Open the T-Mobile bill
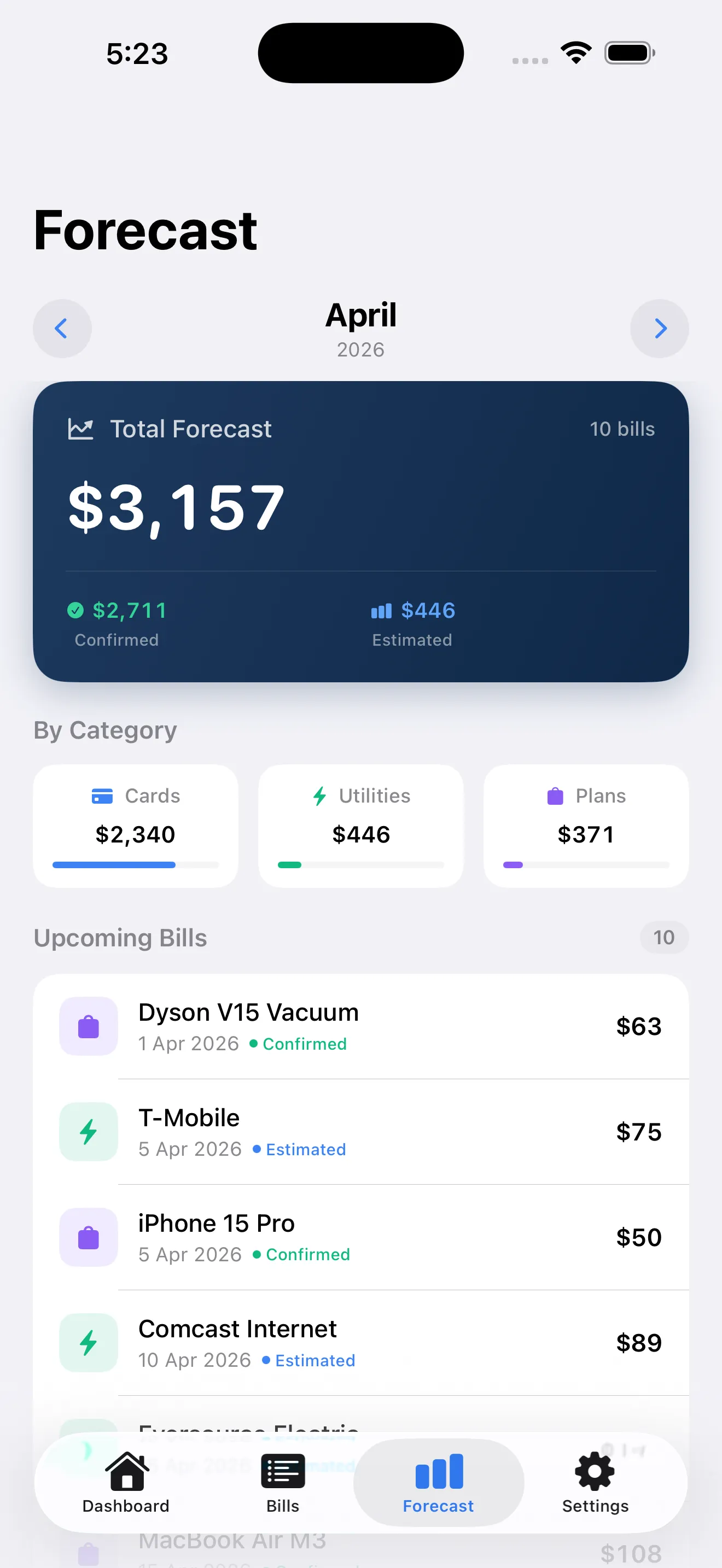This screenshot has width=722, height=1568. (x=360, y=1132)
